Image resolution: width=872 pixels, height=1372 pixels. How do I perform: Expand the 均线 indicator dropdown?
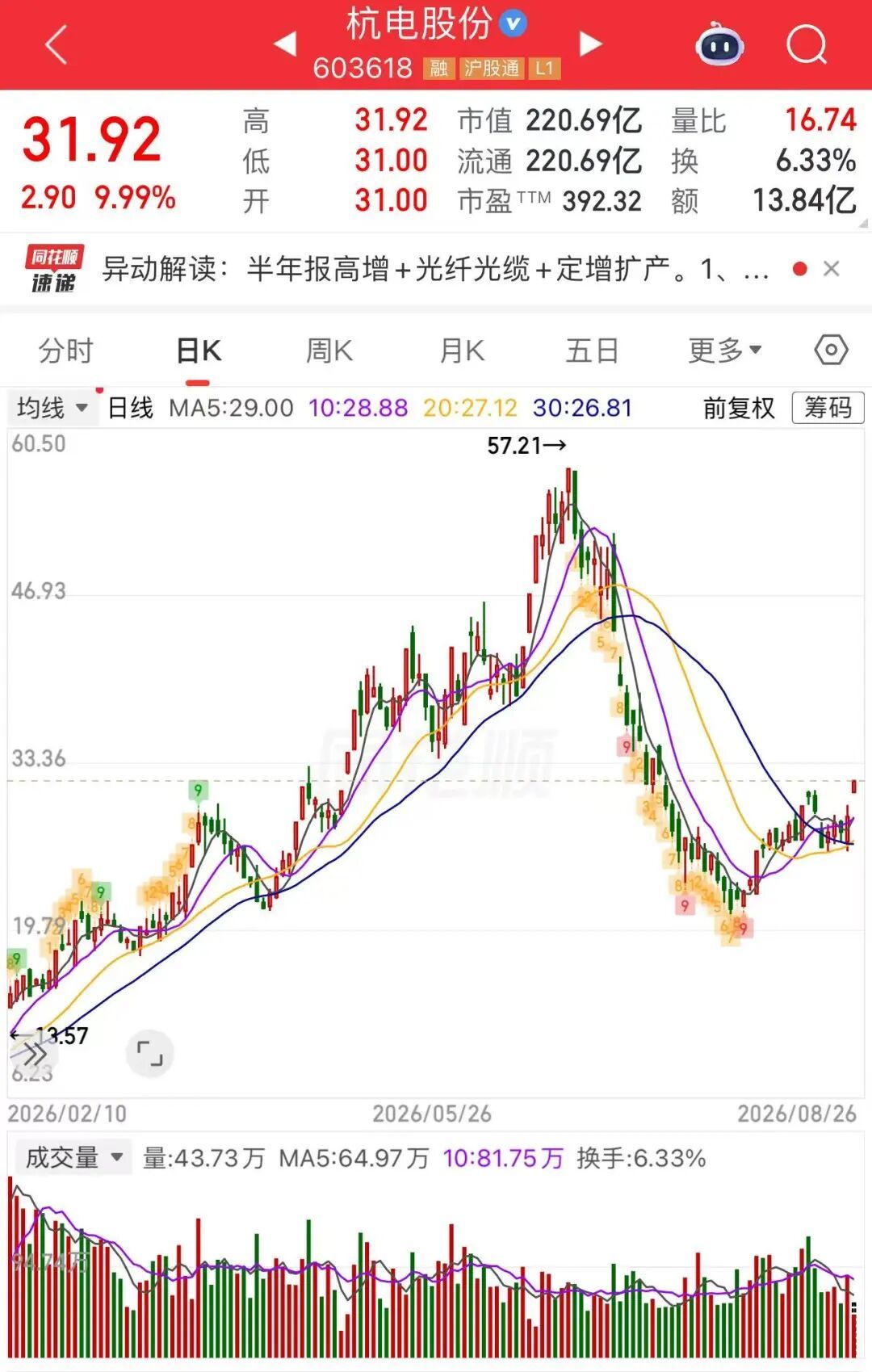[52, 408]
